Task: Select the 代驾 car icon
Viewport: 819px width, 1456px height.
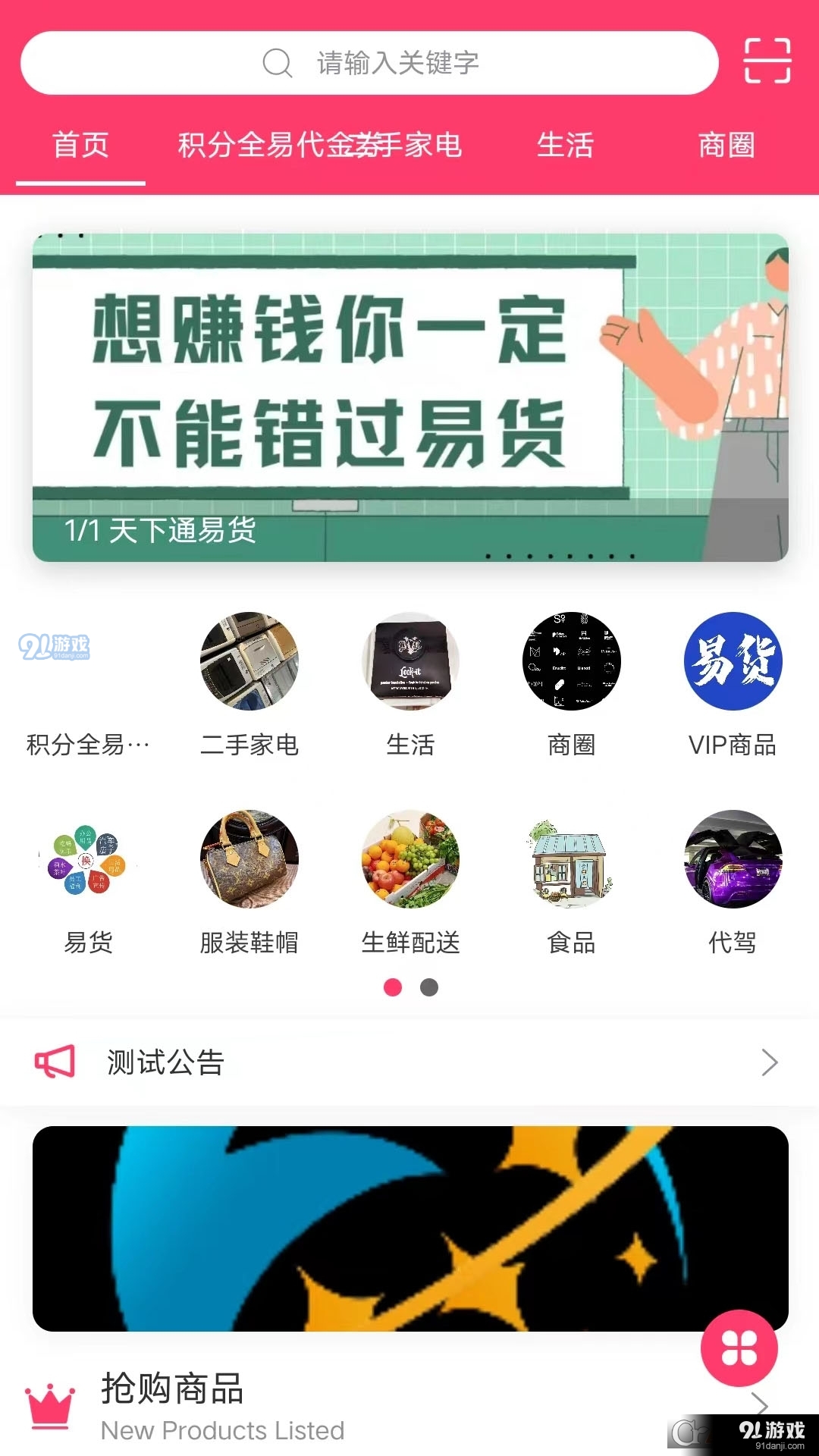Action: point(733,861)
